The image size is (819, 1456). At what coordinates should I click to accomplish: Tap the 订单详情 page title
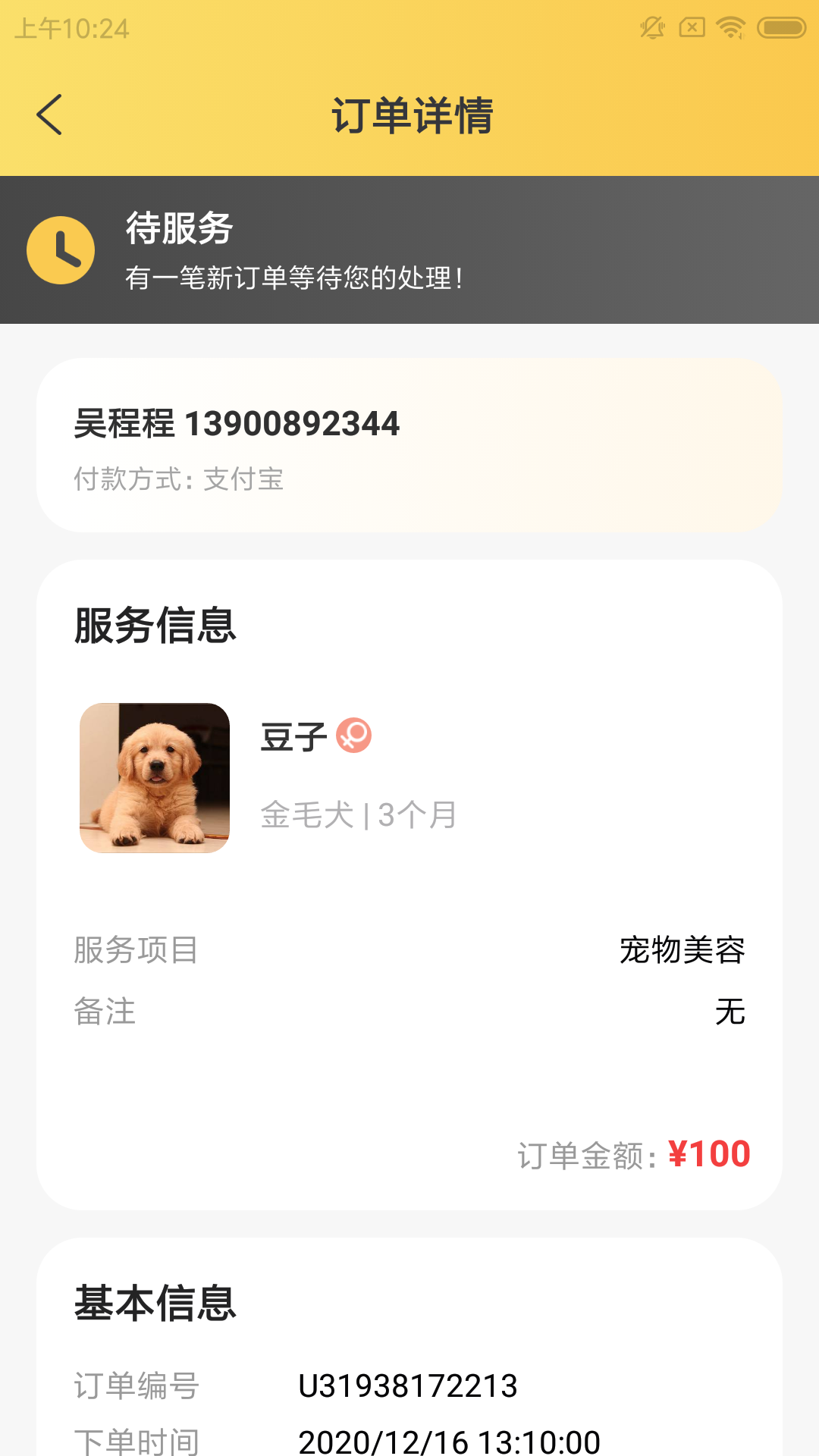412,115
